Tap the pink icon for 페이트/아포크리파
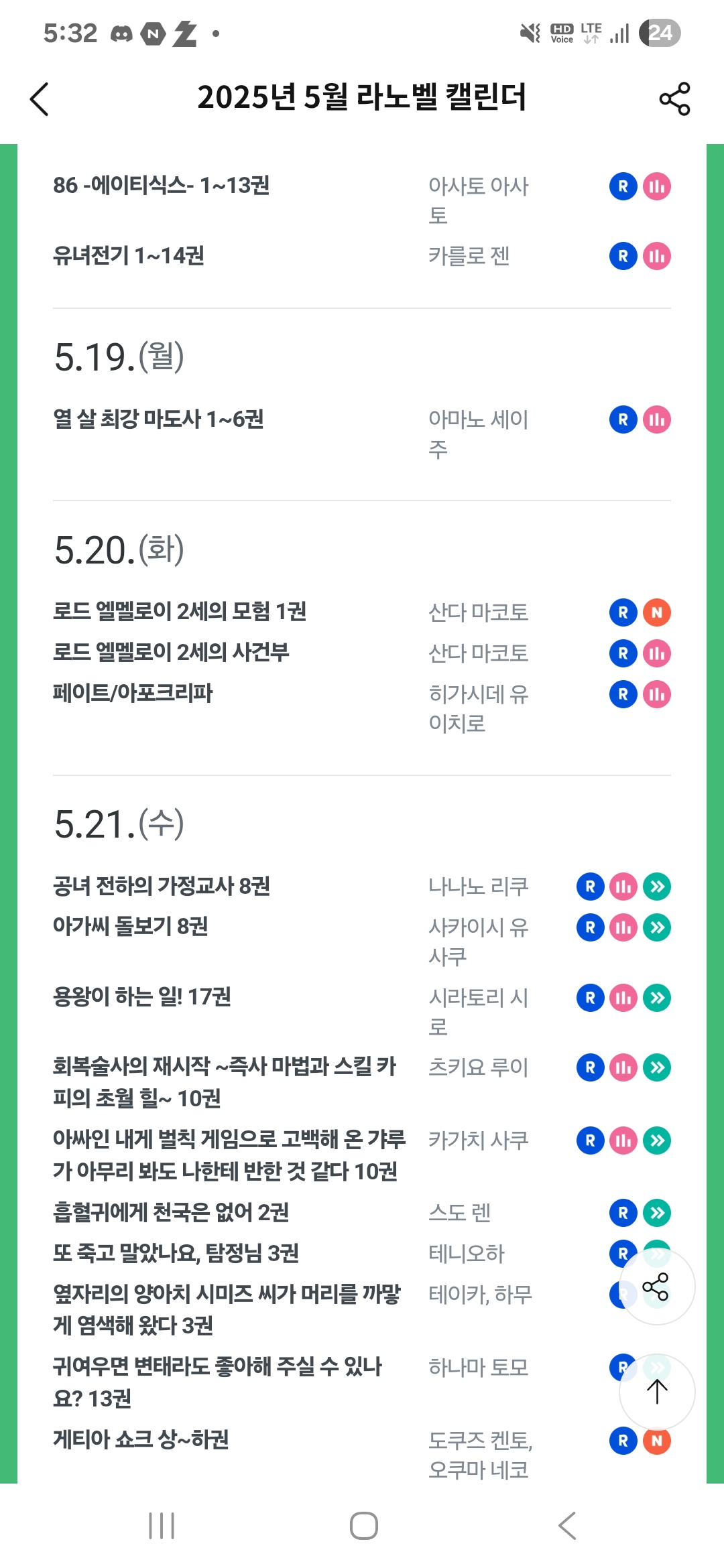This screenshot has height=1568, width=724. [x=657, y=694]
